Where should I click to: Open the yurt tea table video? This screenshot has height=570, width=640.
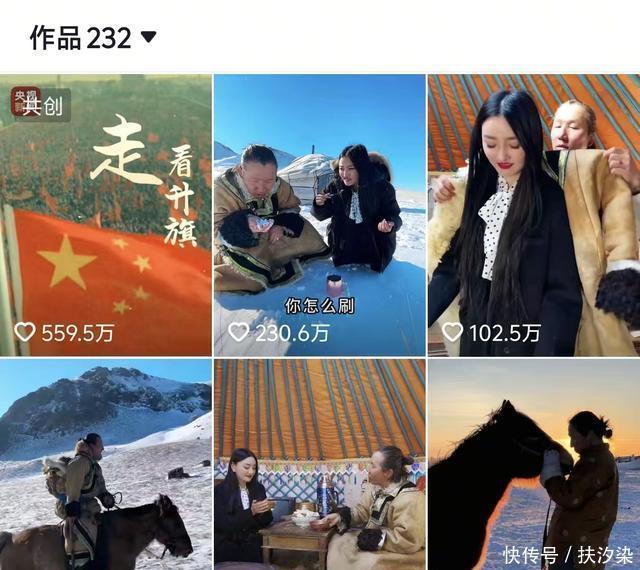tap(319, 465)
